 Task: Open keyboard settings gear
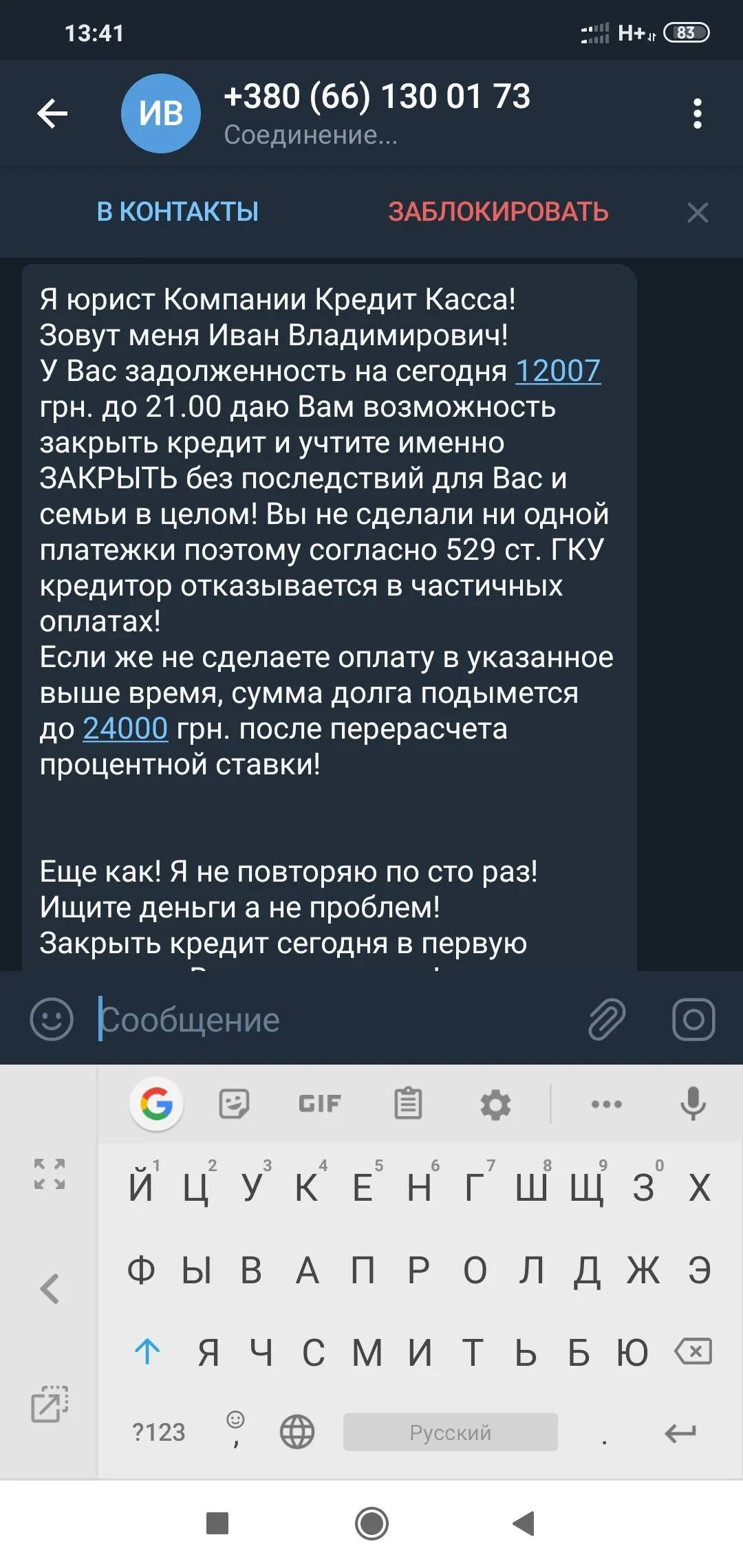[x=495, y=1104]
